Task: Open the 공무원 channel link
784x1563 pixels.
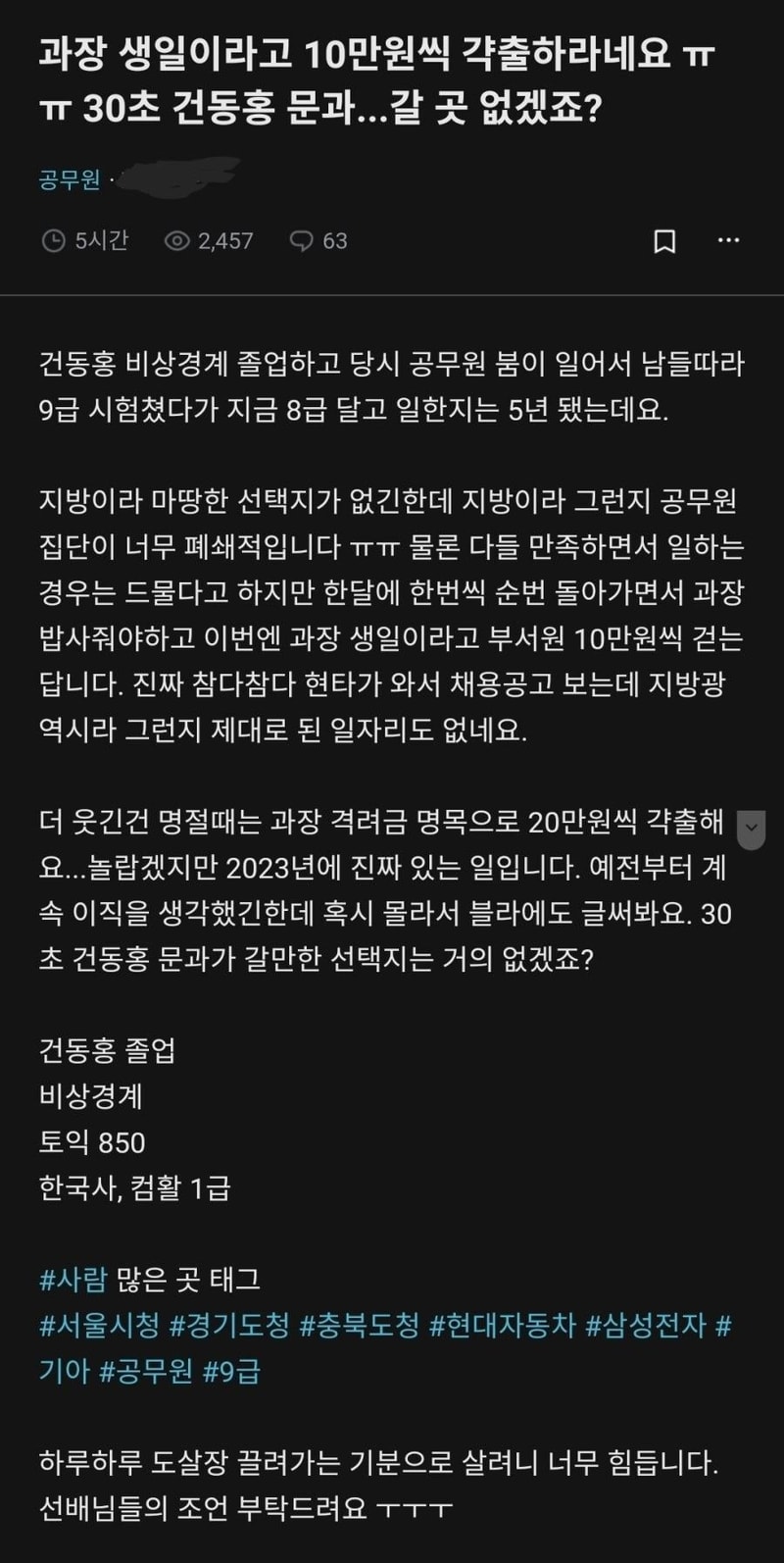Action: [x=70, y=179]
